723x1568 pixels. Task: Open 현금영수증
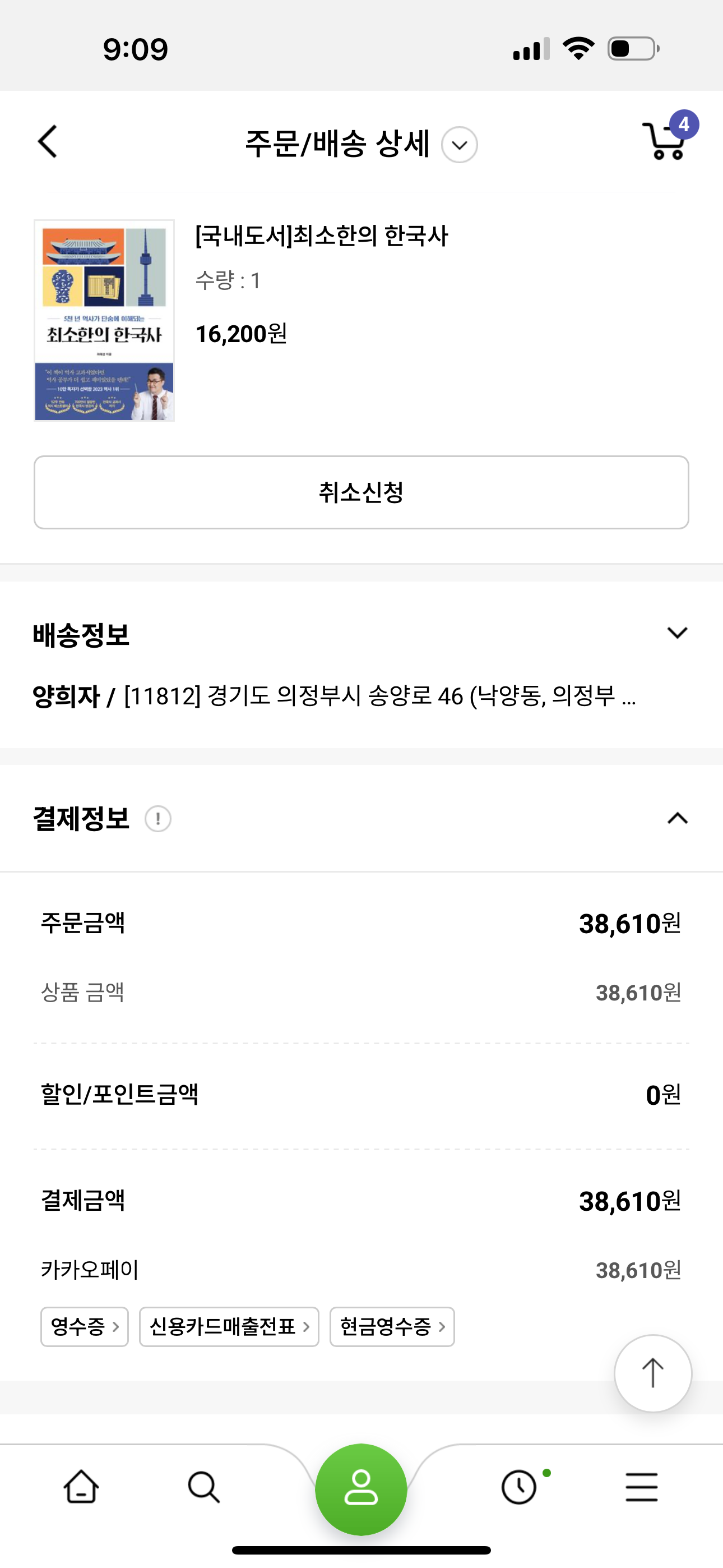(x=392, y=1326)
